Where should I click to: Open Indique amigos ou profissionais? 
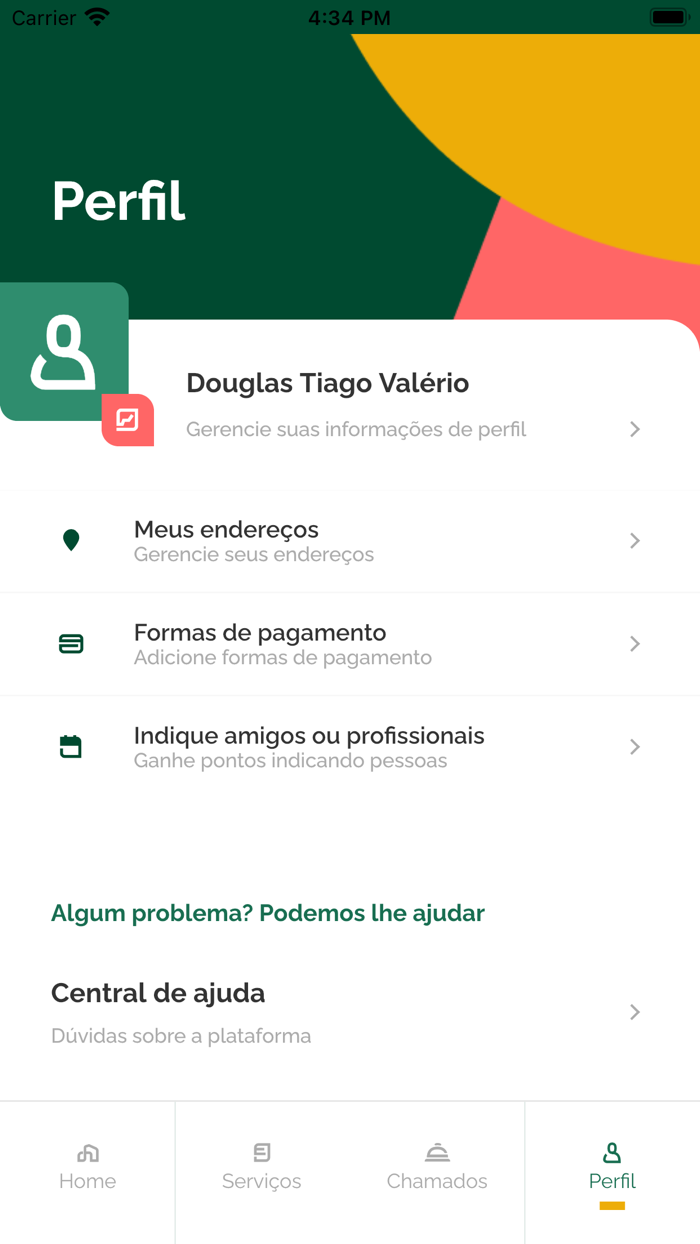pos(350,747)
